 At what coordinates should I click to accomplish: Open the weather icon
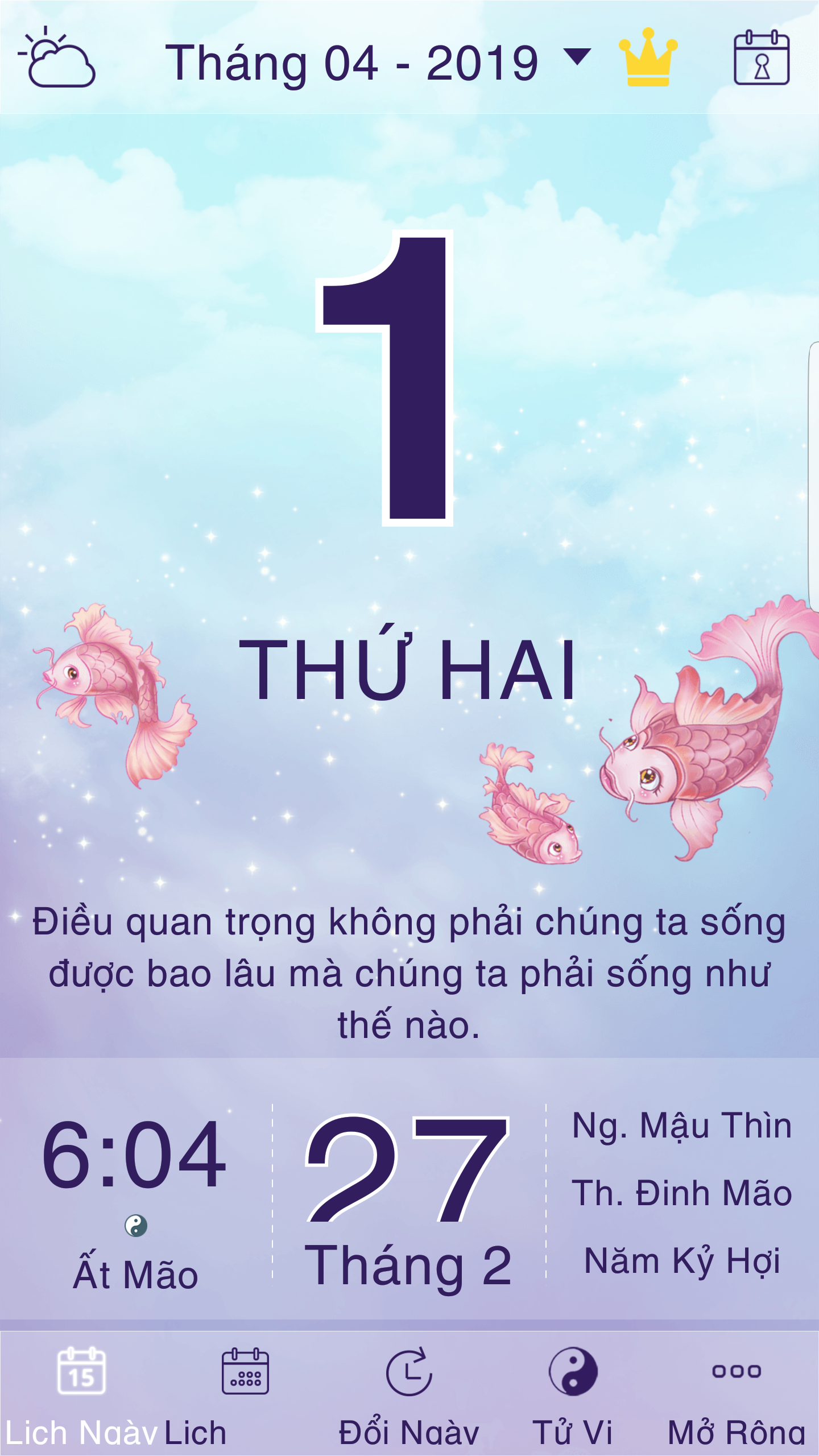(x=57, y=59)
